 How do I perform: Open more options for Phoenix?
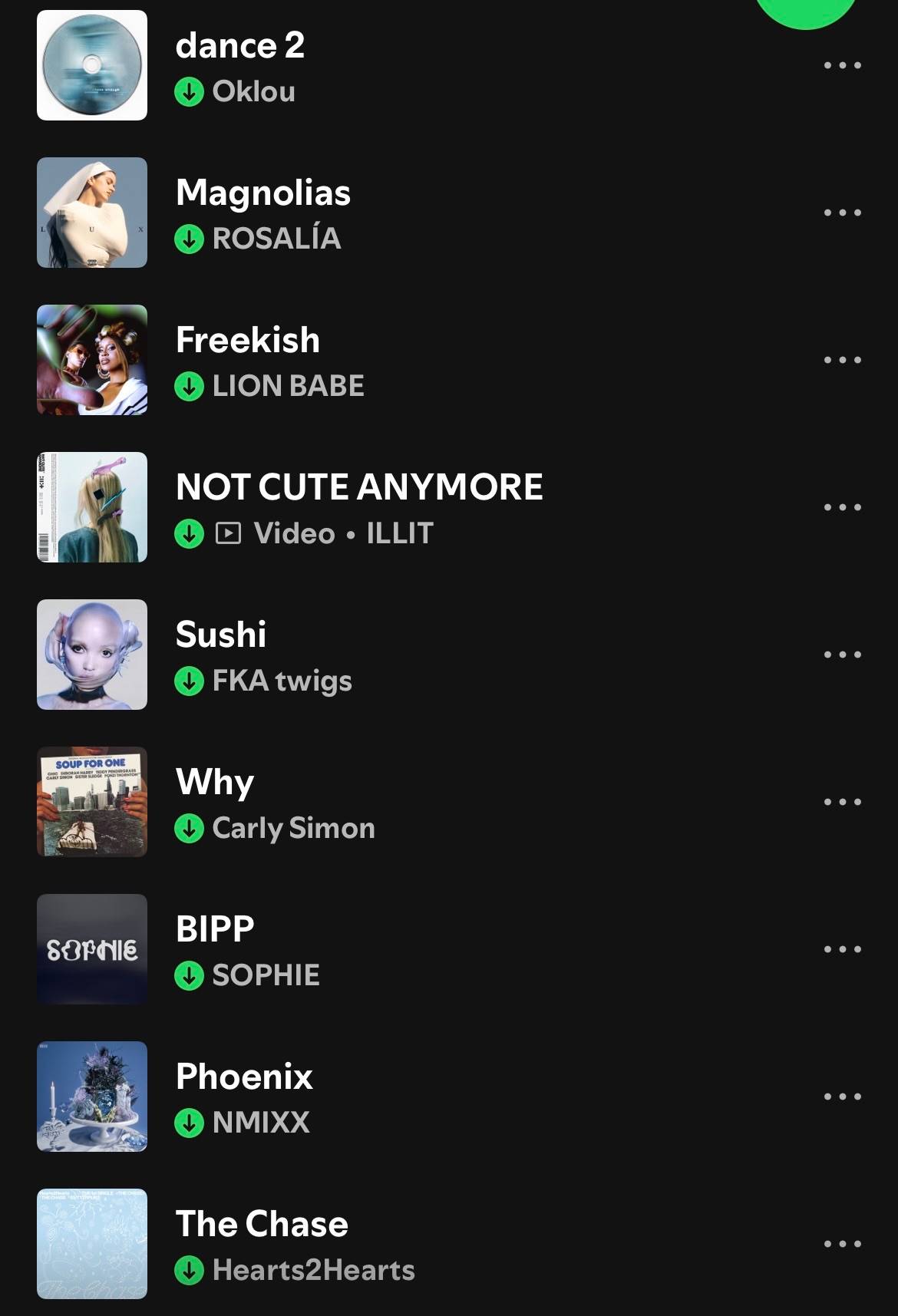pyautogui.click(x=842, y=1097)
